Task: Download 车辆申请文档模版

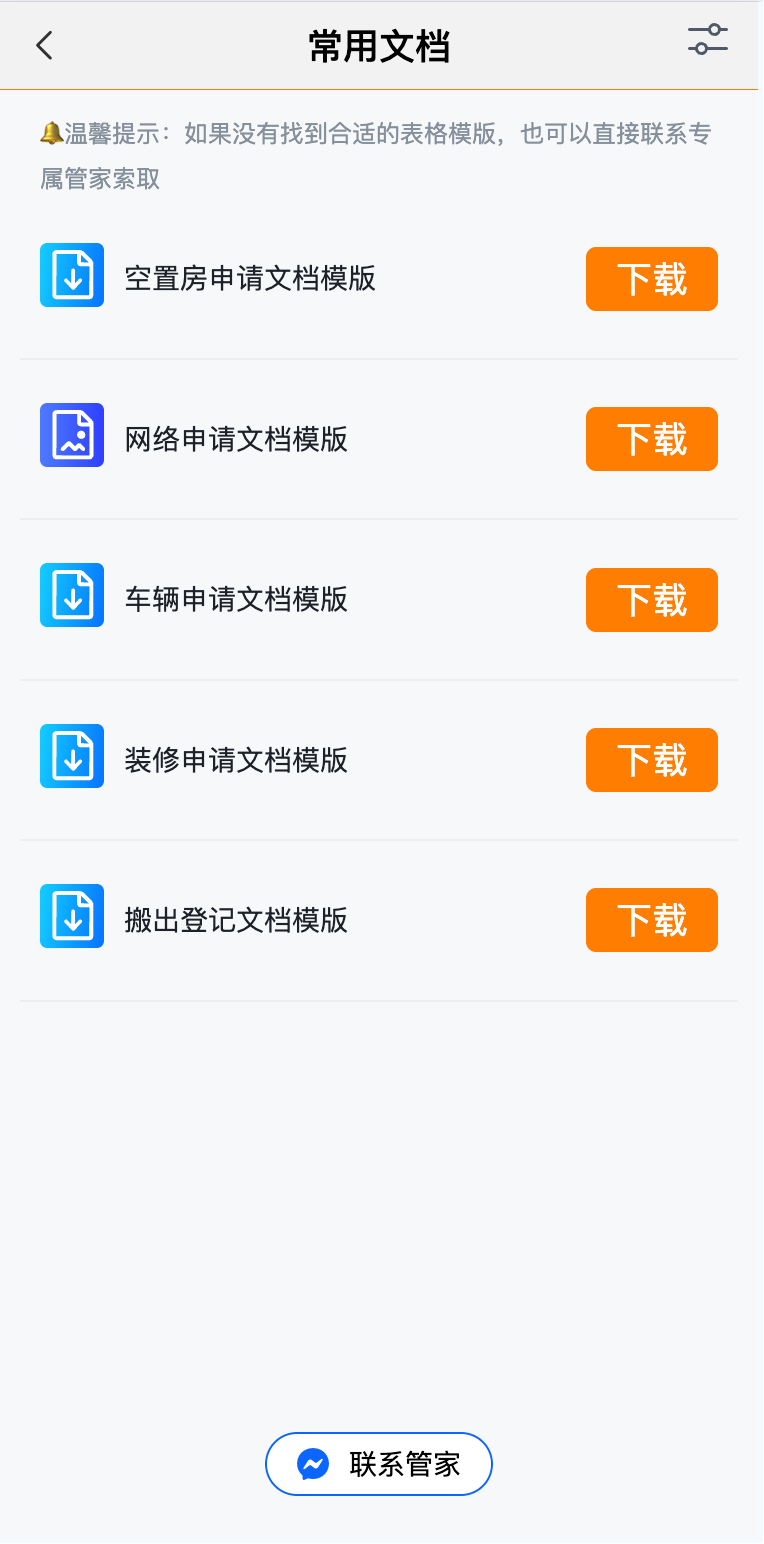Action: coord(651,600)
